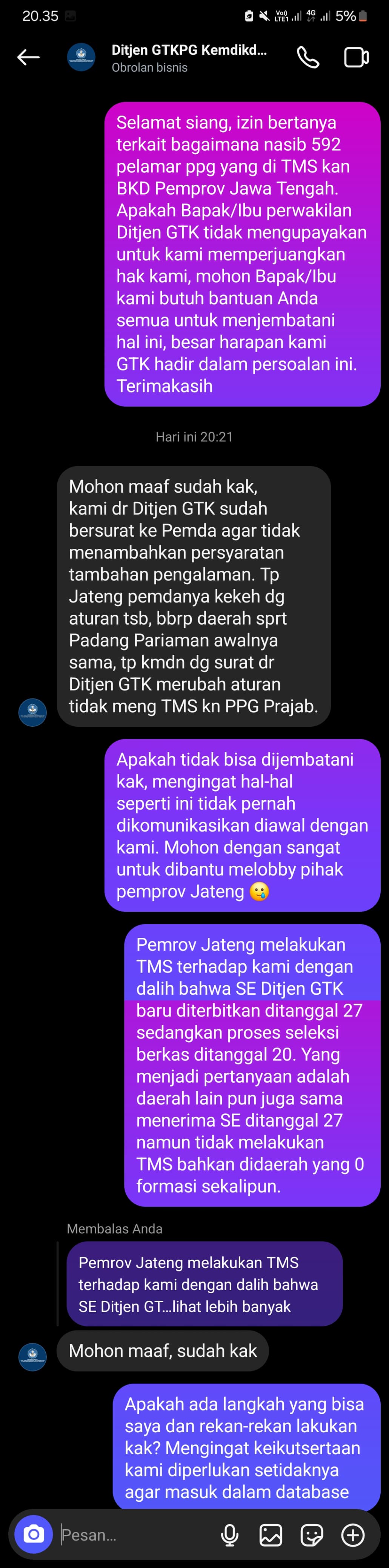Image resolution: width=389 pixels, height=1568 pixels.
Task: Go back to the chat list
Action: coord(28,57)
